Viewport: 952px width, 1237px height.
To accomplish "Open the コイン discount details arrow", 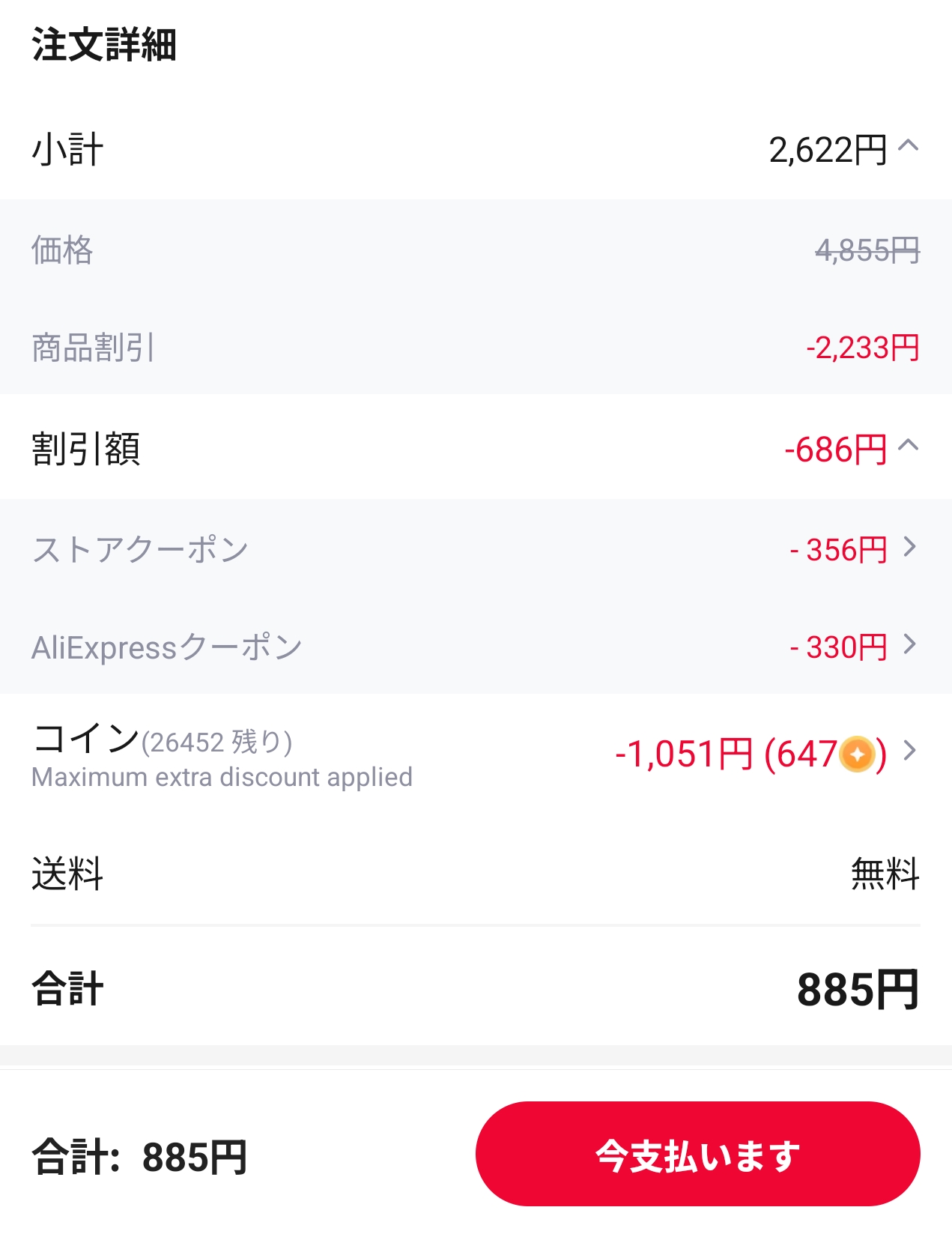I will [910, 749].
